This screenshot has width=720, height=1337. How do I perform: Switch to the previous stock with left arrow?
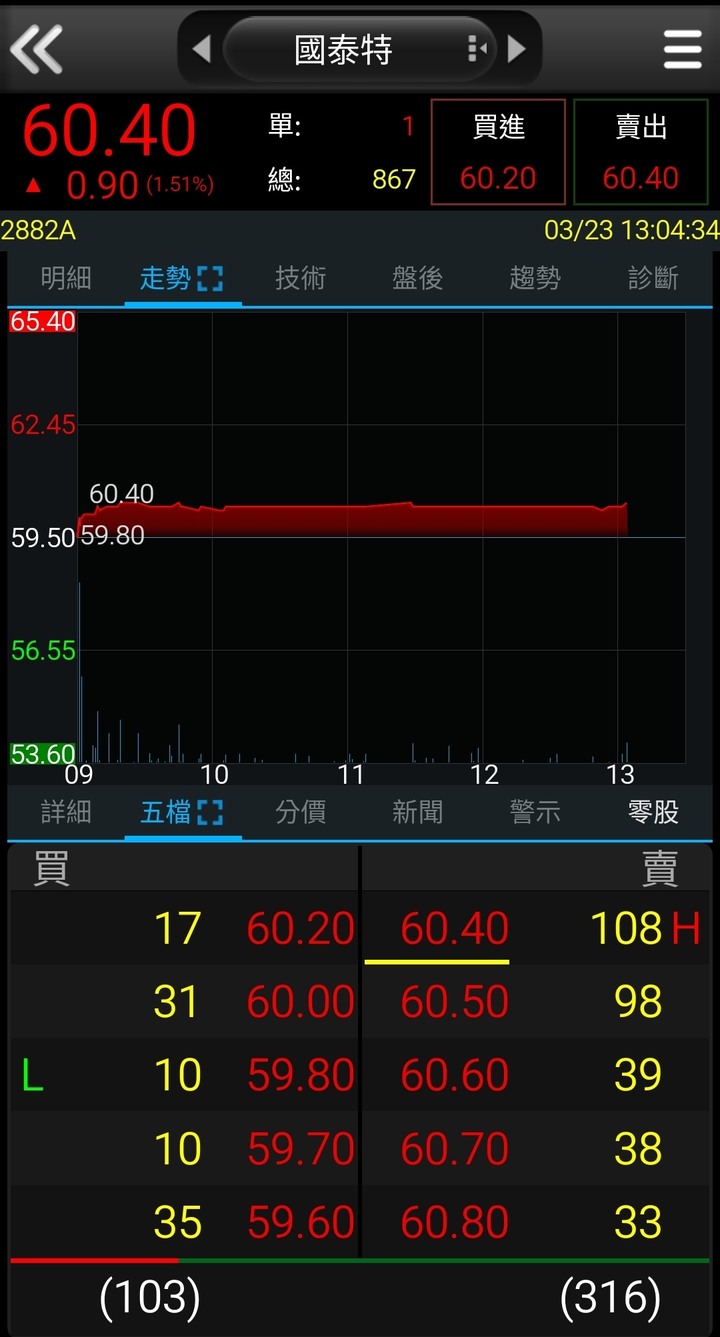[x=202, y=48]
